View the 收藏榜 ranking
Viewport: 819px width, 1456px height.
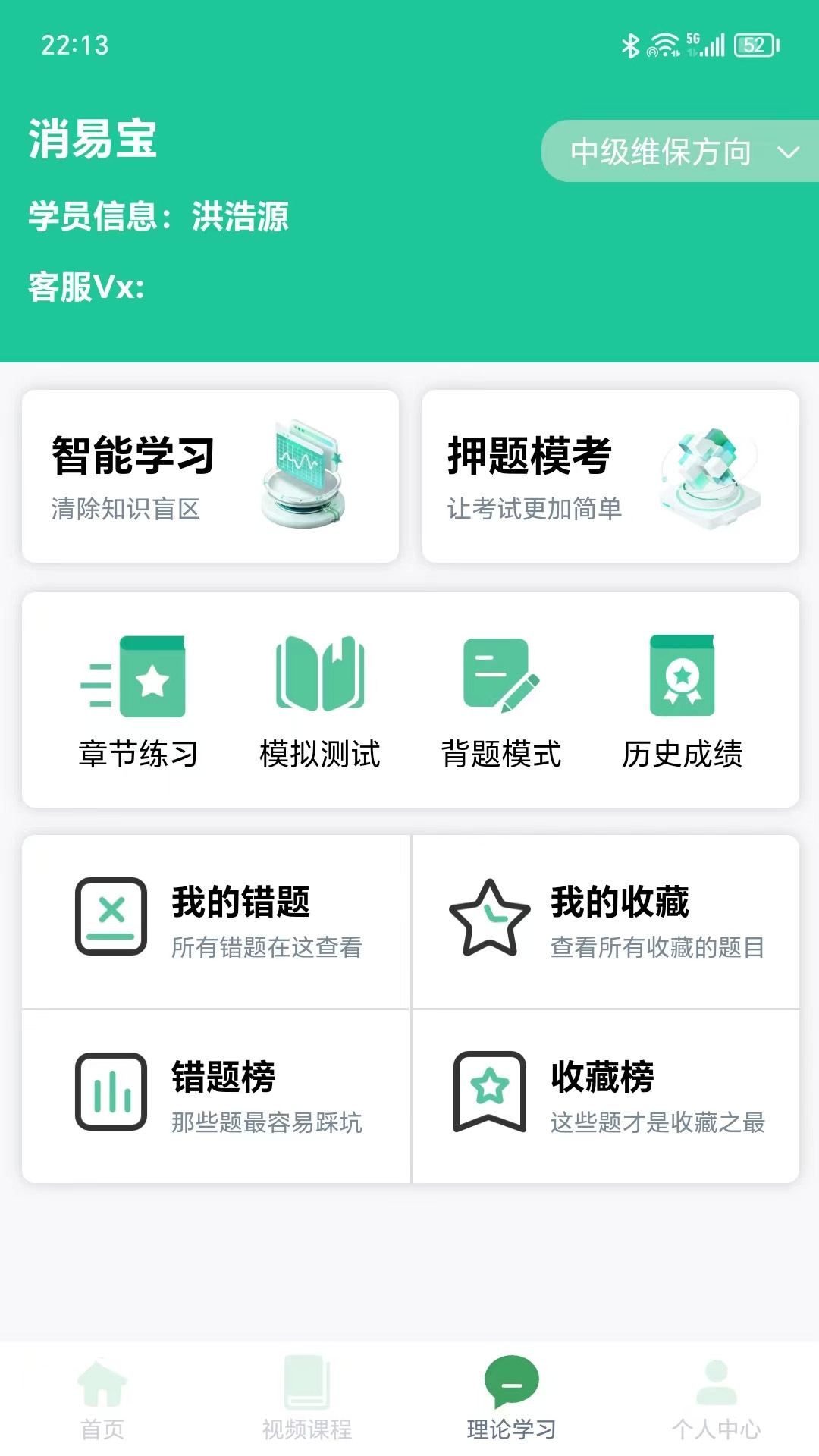pos(605,1096)
